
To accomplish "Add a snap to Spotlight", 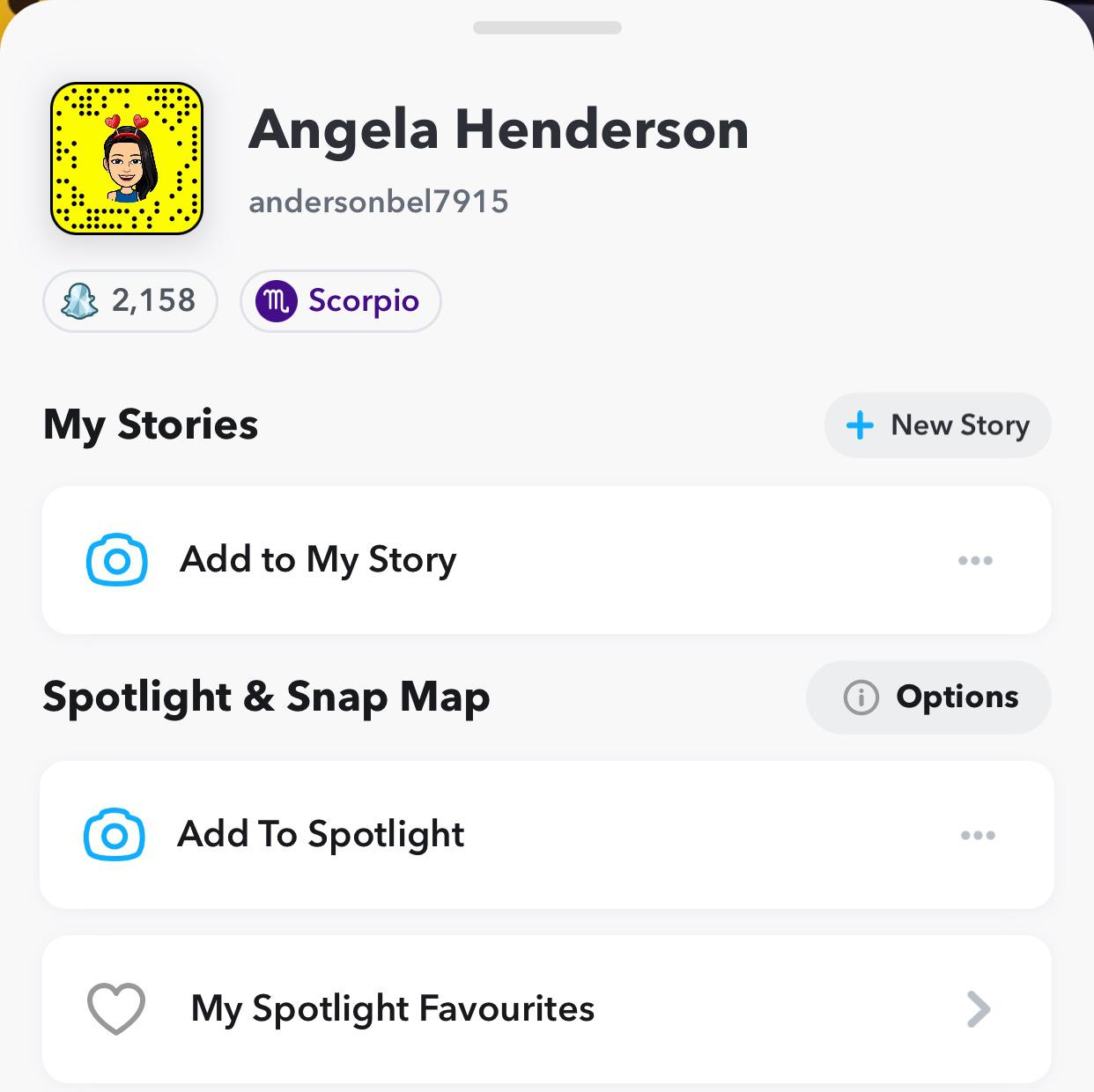I will point(321,835).
